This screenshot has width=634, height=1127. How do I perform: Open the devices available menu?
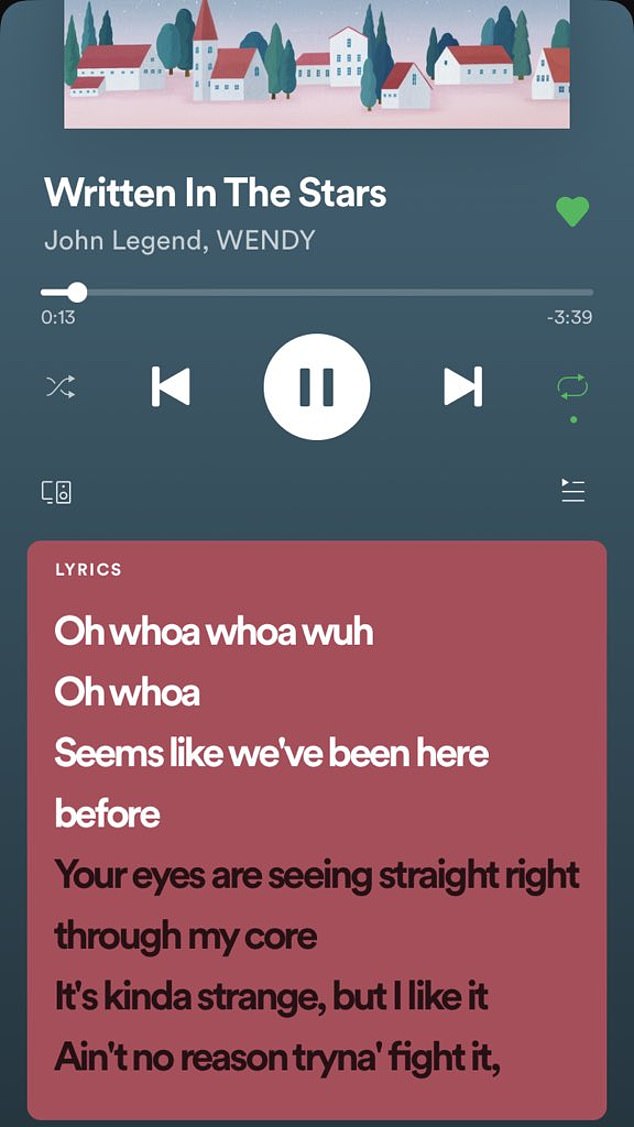tap(57, 492)
